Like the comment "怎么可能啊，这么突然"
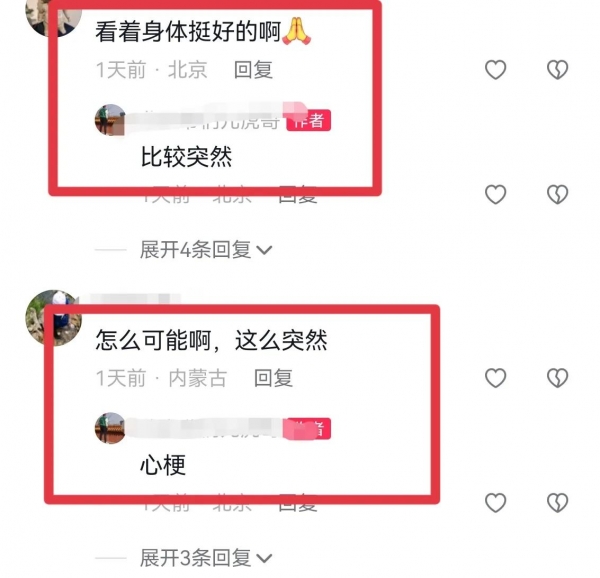Screen dimensions: 600x578 [x=495, y=378]
